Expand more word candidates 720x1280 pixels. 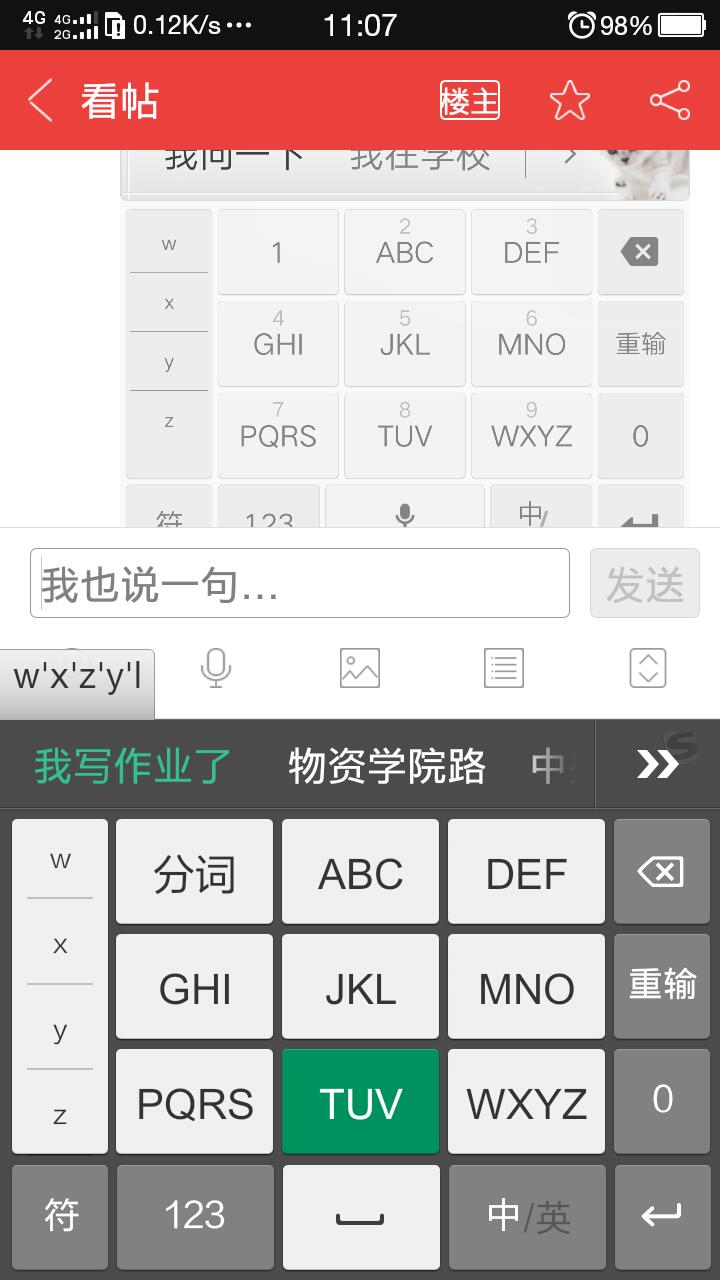657,764
